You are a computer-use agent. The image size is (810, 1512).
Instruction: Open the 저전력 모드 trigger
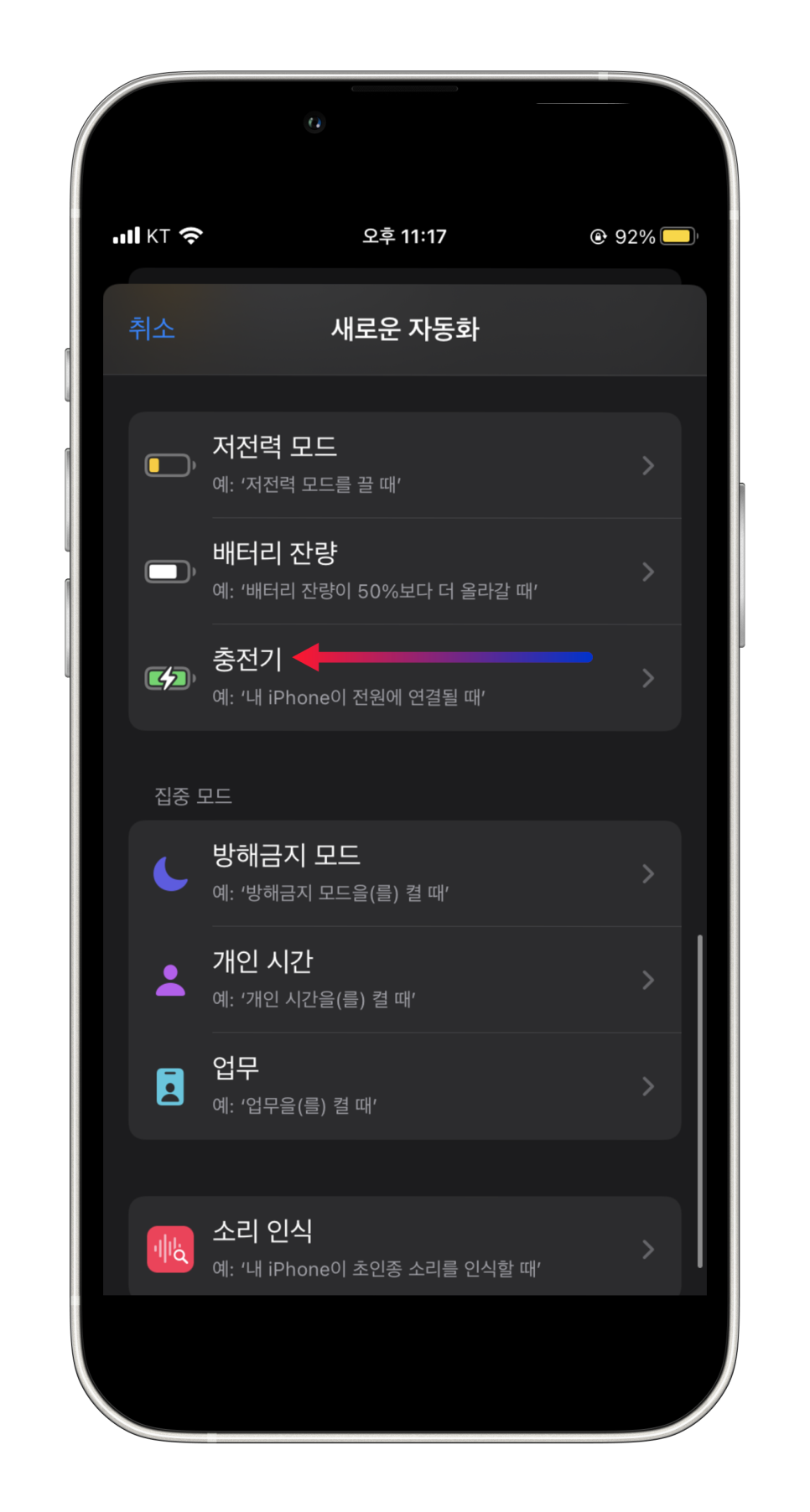pos(405,465)
